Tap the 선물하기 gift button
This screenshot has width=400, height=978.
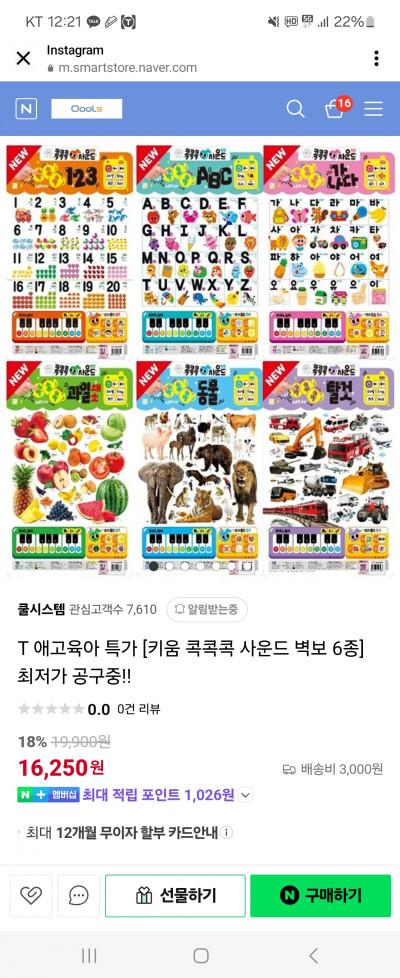175,896
